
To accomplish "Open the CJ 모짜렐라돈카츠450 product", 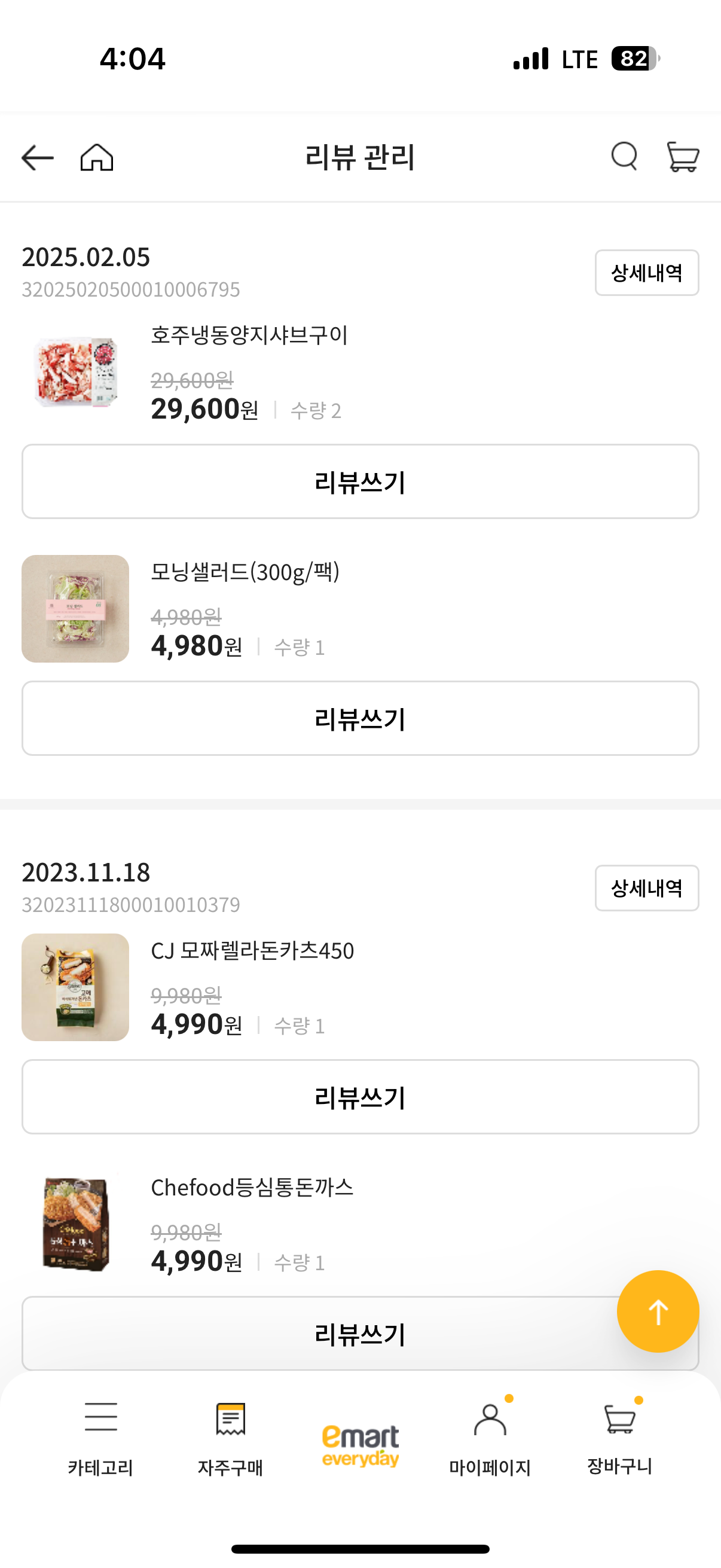I will click(x=252, y=951).
